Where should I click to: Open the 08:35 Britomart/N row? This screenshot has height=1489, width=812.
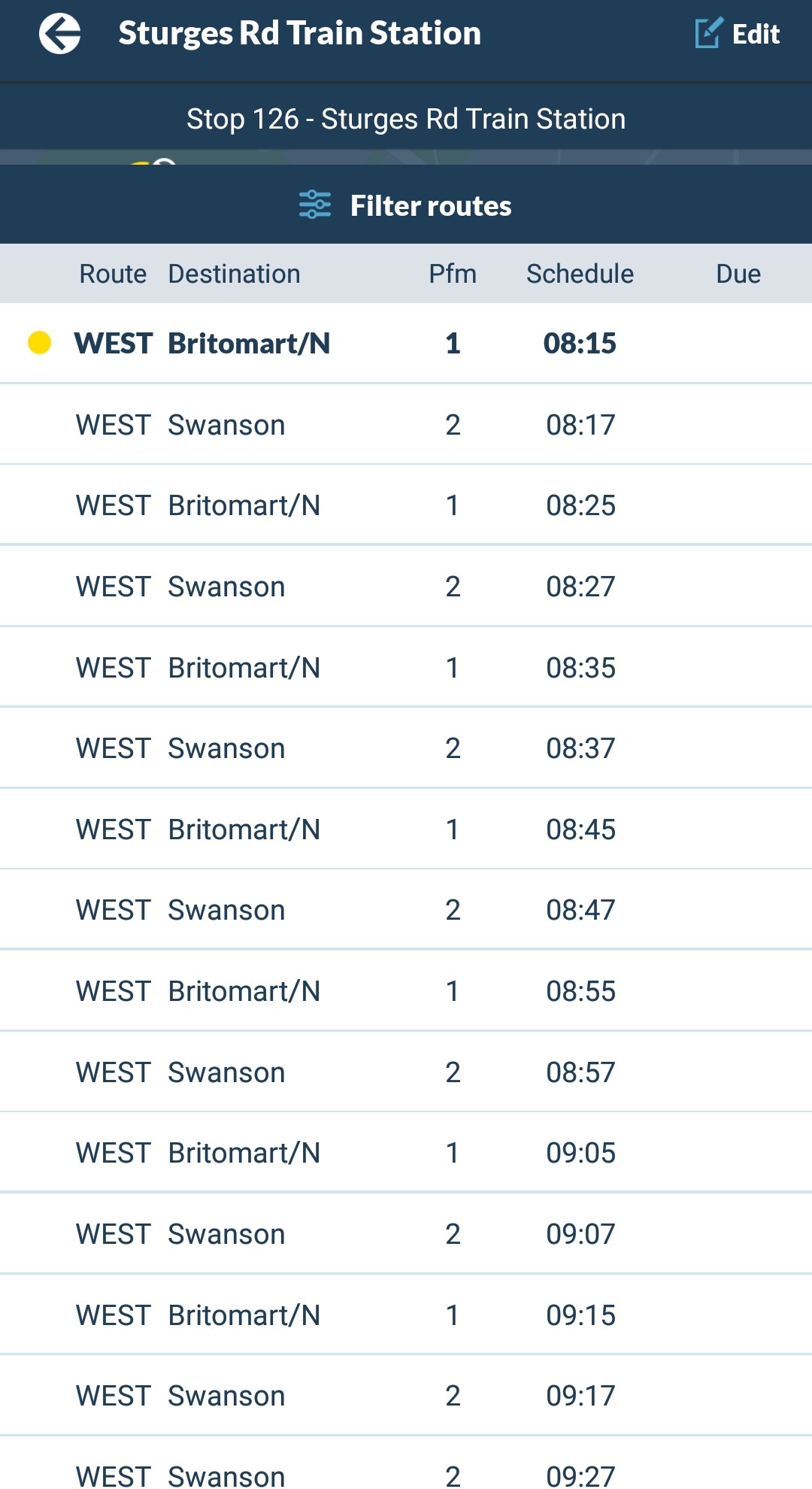[406, 668]
